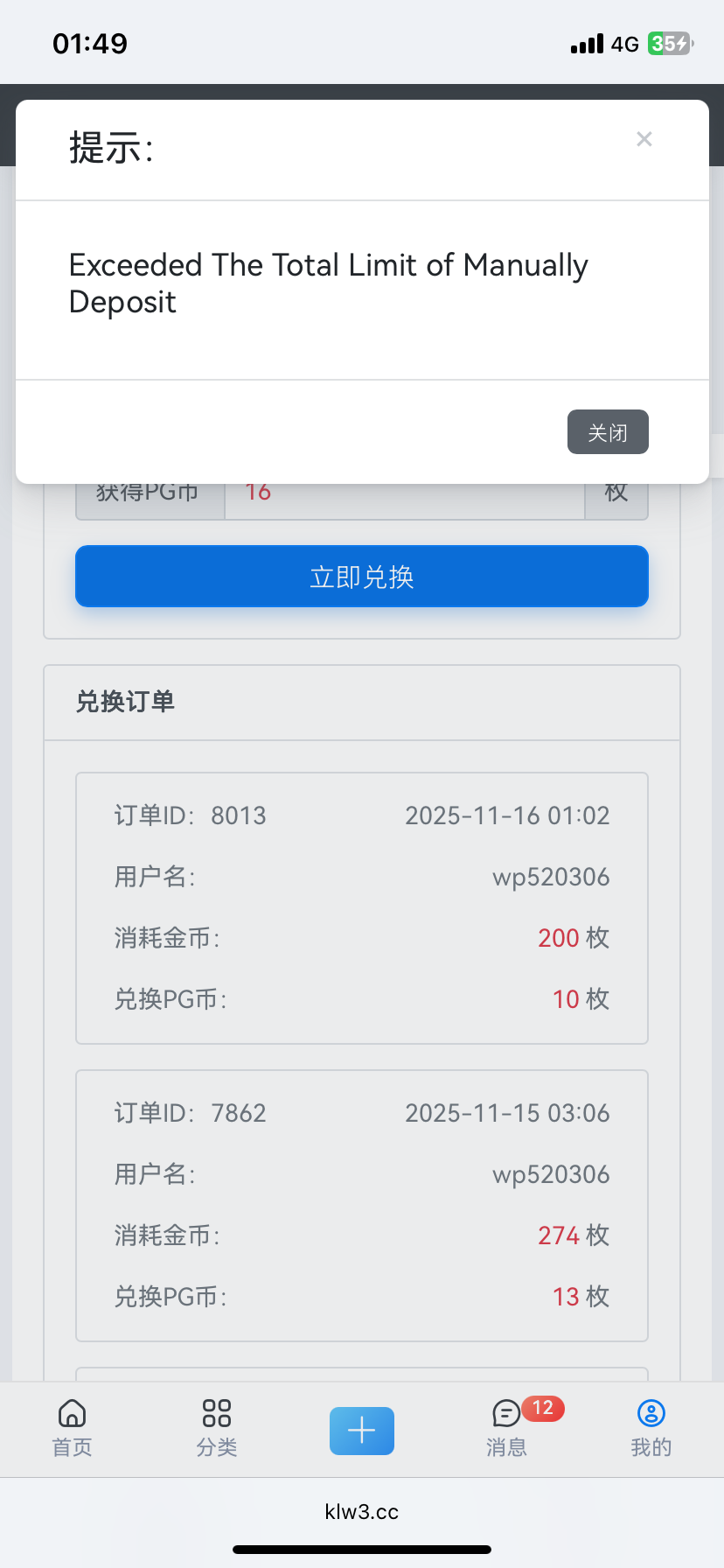Open order 8013 details
This screenshot has width=724, height=1568.
pyautogui.click(x=361, y=908)
